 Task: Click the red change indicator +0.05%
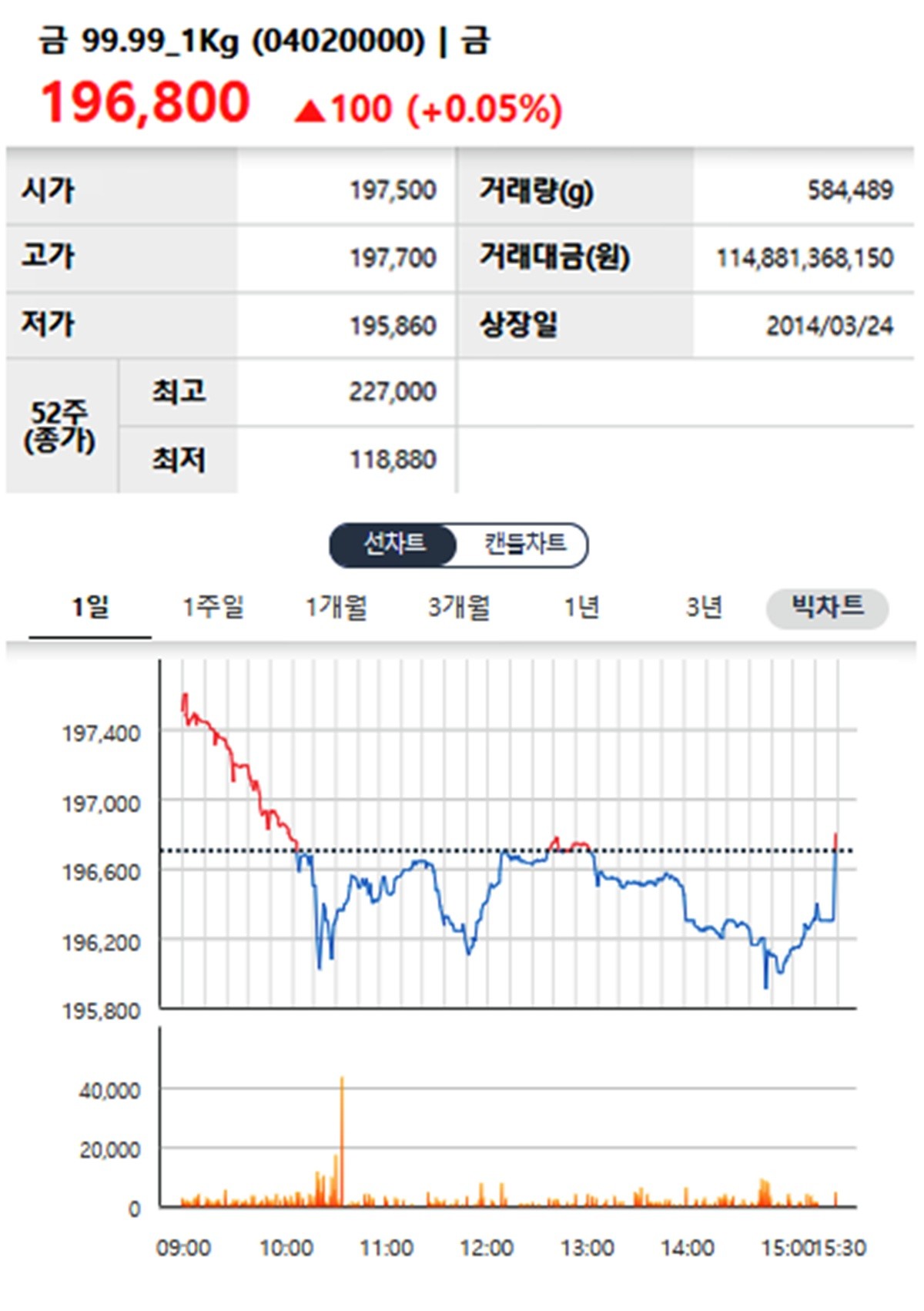coord(484,109)
